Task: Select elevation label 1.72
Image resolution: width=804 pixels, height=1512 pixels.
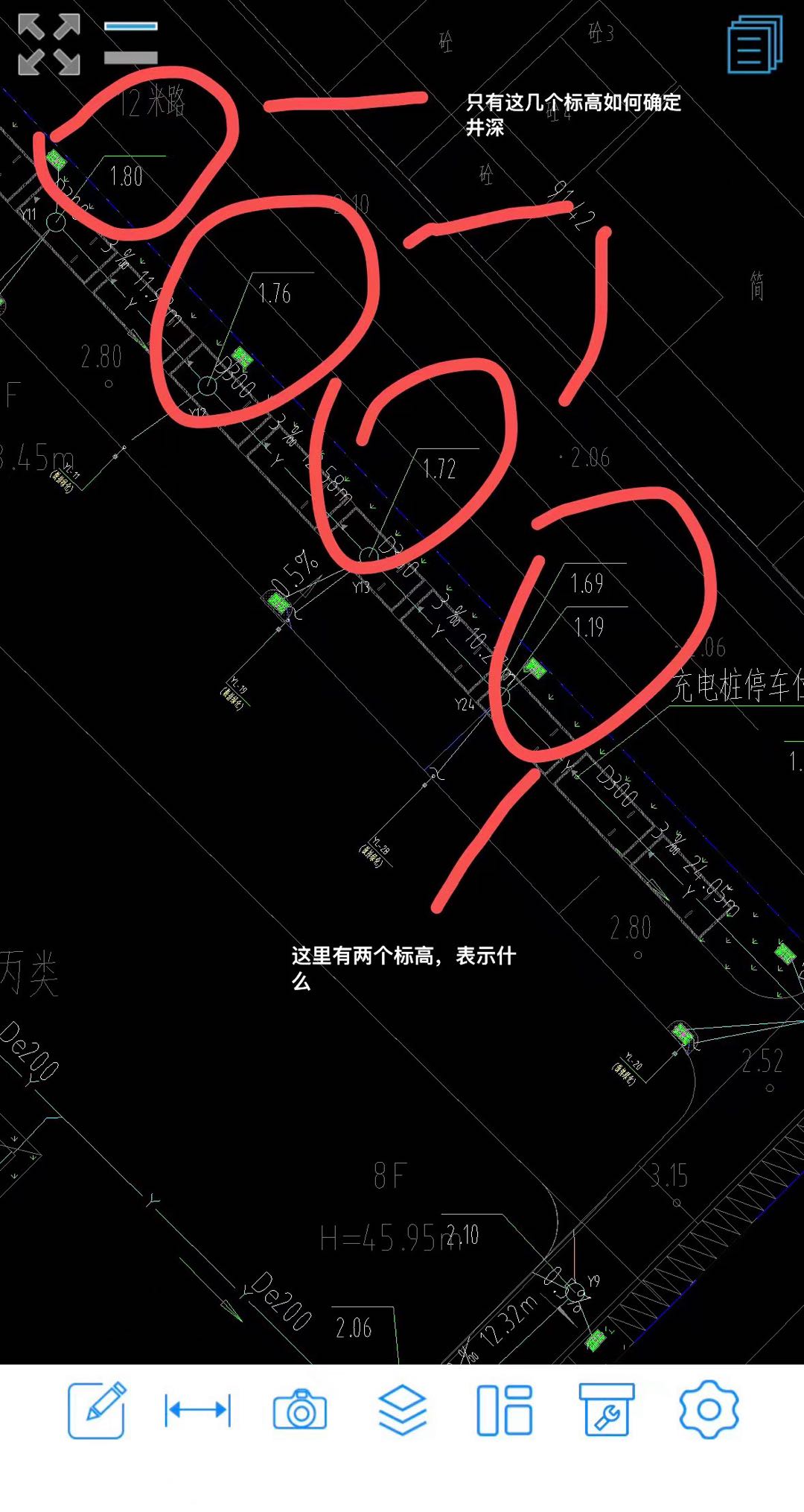Action: tap(439, 468)
